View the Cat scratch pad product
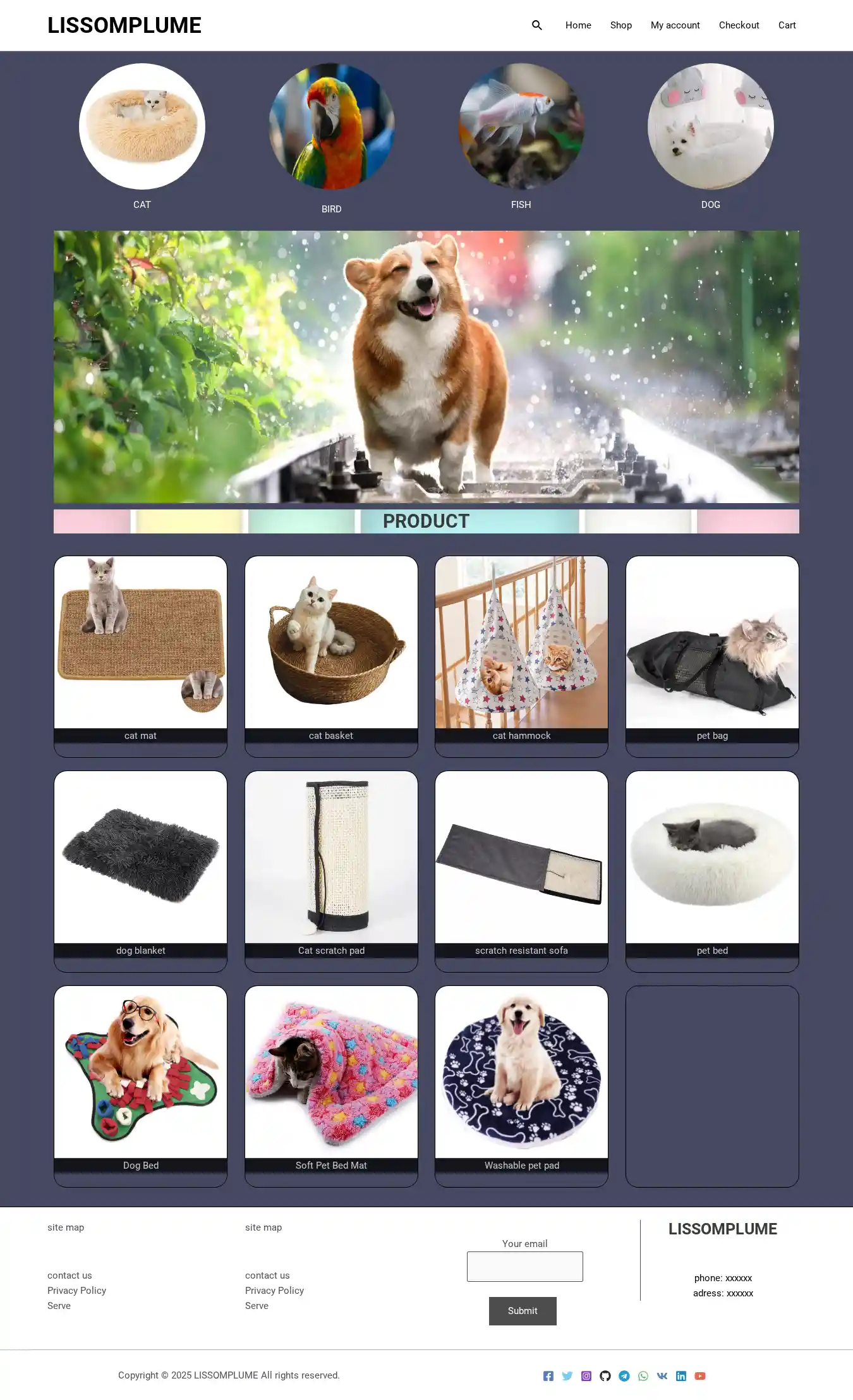 [x=331, y=858]
